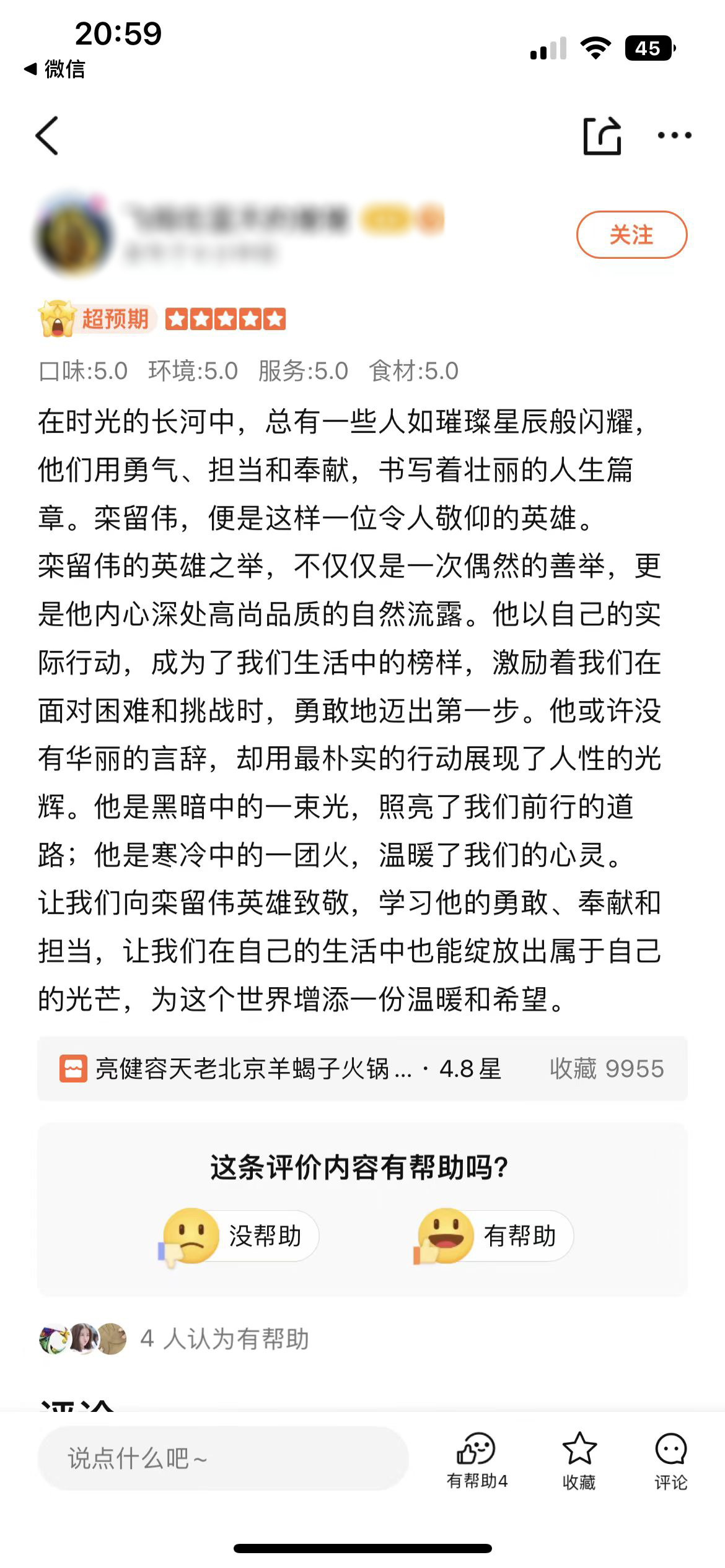Image resolution: width=725 pixels, height=1568 pixels.
Task: Tap the 说点什么吧 comment input
Action: pos(223,1458)
